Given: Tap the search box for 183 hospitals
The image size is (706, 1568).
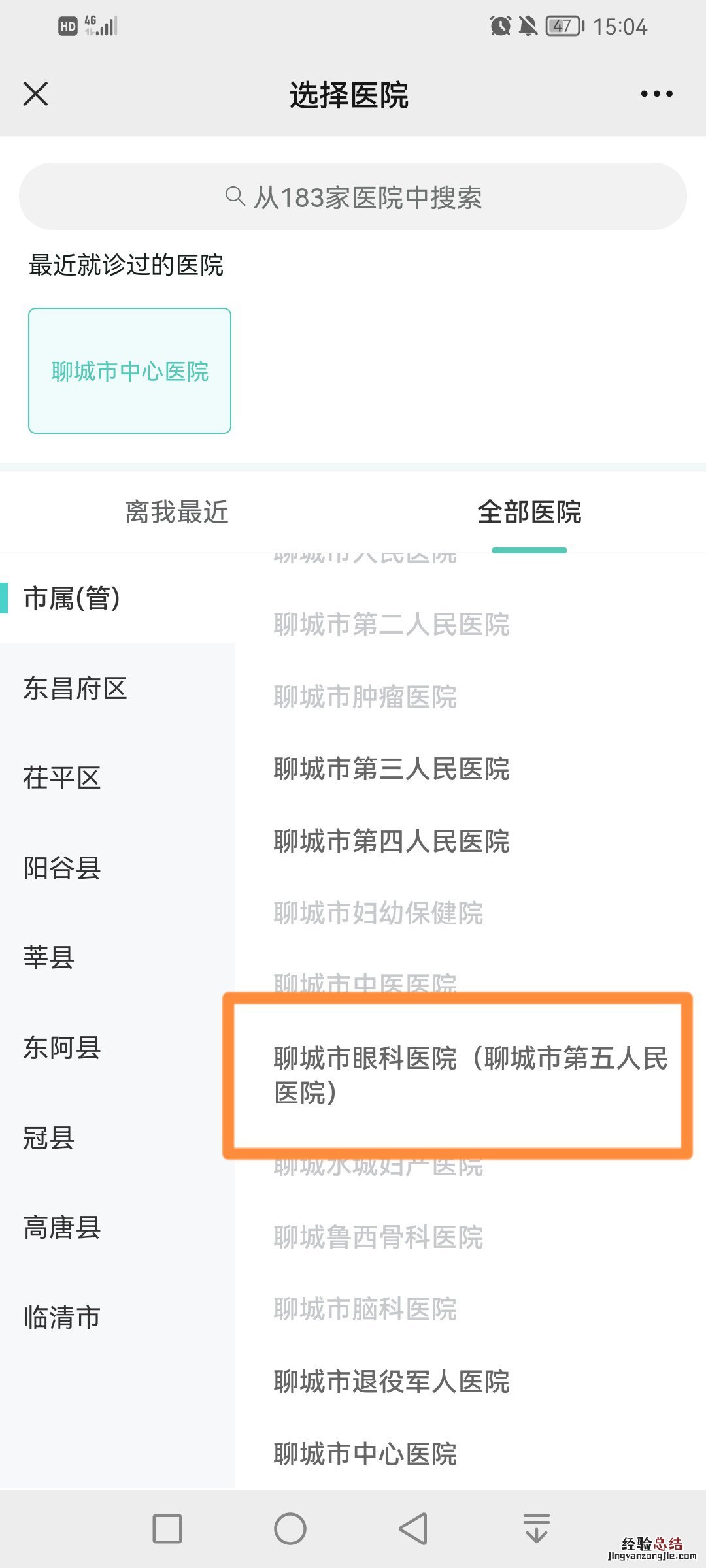Looking at the screenshot, I should [x=353, y=197].
